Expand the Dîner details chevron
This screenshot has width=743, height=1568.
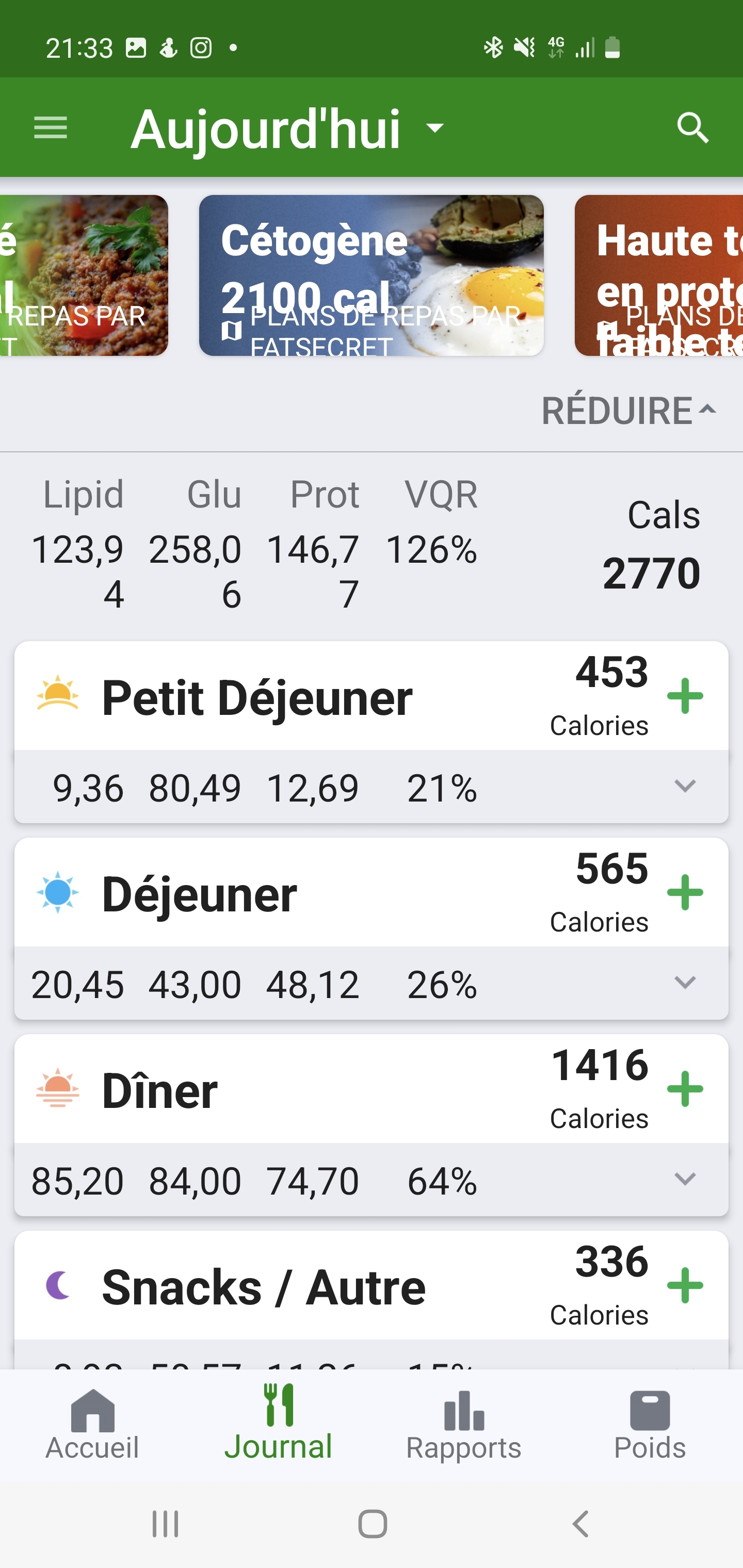pos(685,1180)
